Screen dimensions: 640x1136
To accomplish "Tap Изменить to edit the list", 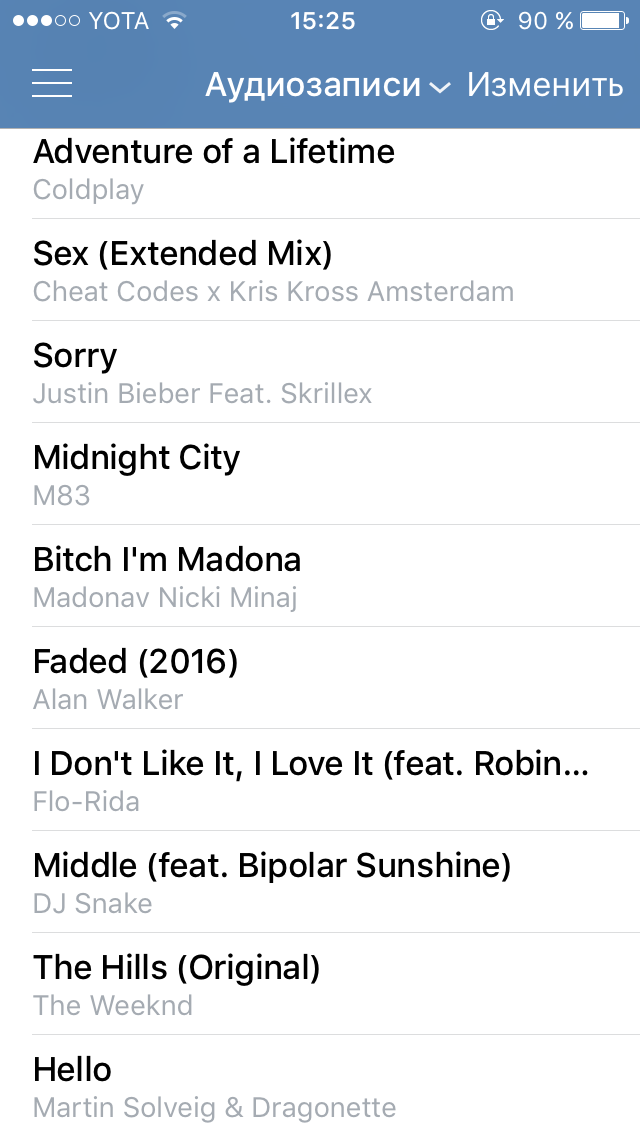I will pos(545,85).
